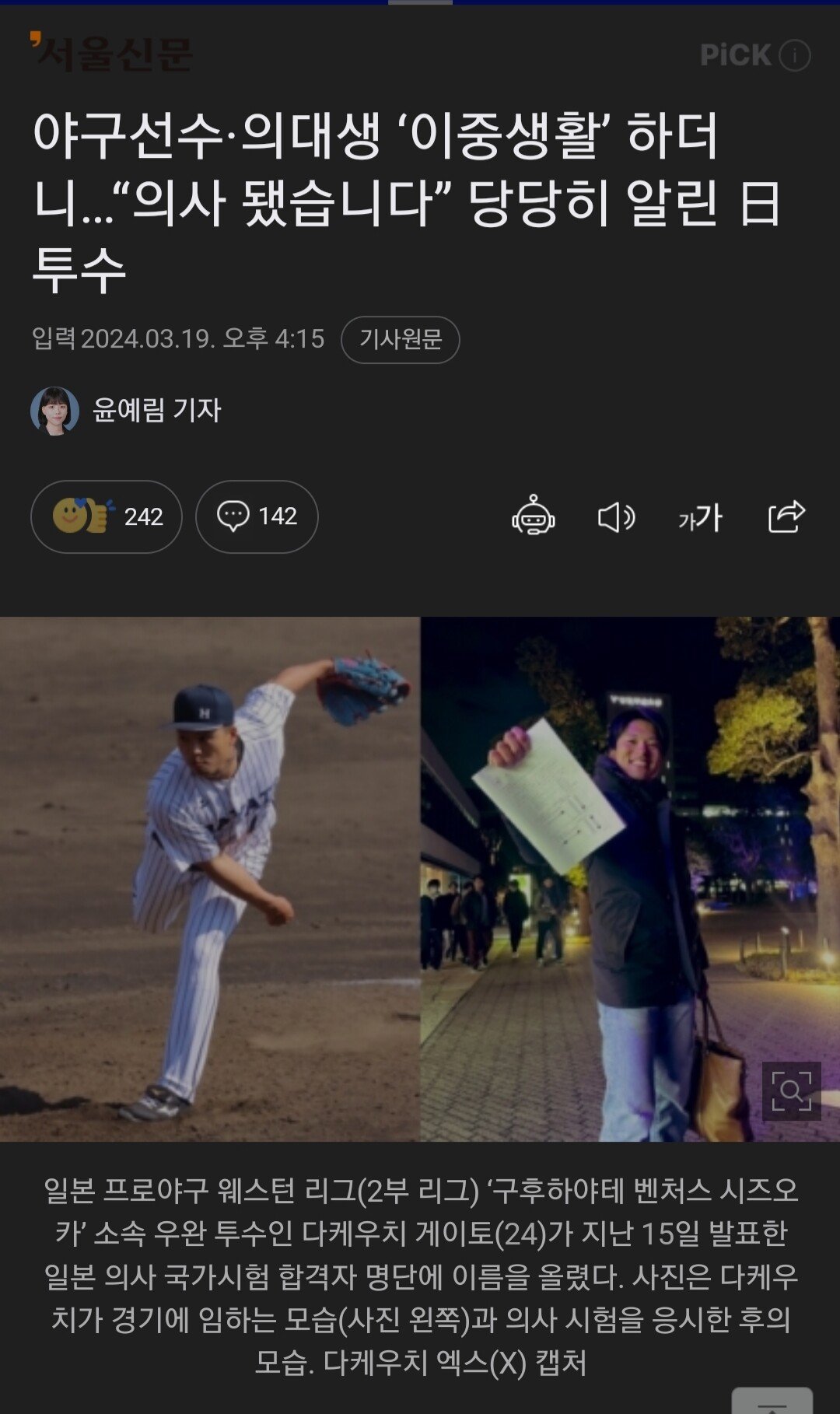The width and height of the screenshot is (840, 1414).
Task: Change font size with 가가 icon
Action: click(x=701, y=517)
